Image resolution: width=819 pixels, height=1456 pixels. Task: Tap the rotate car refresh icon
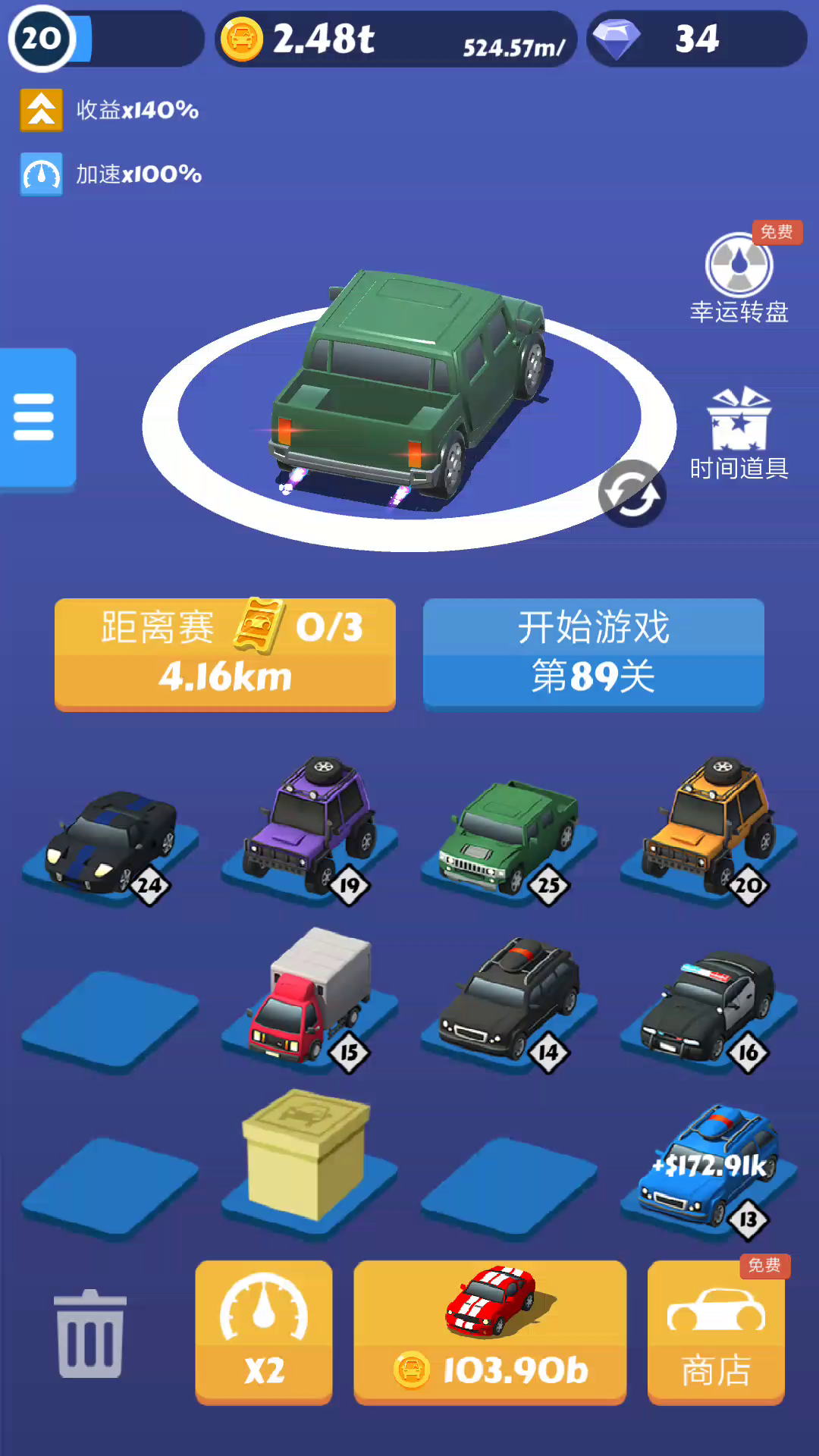632,494
